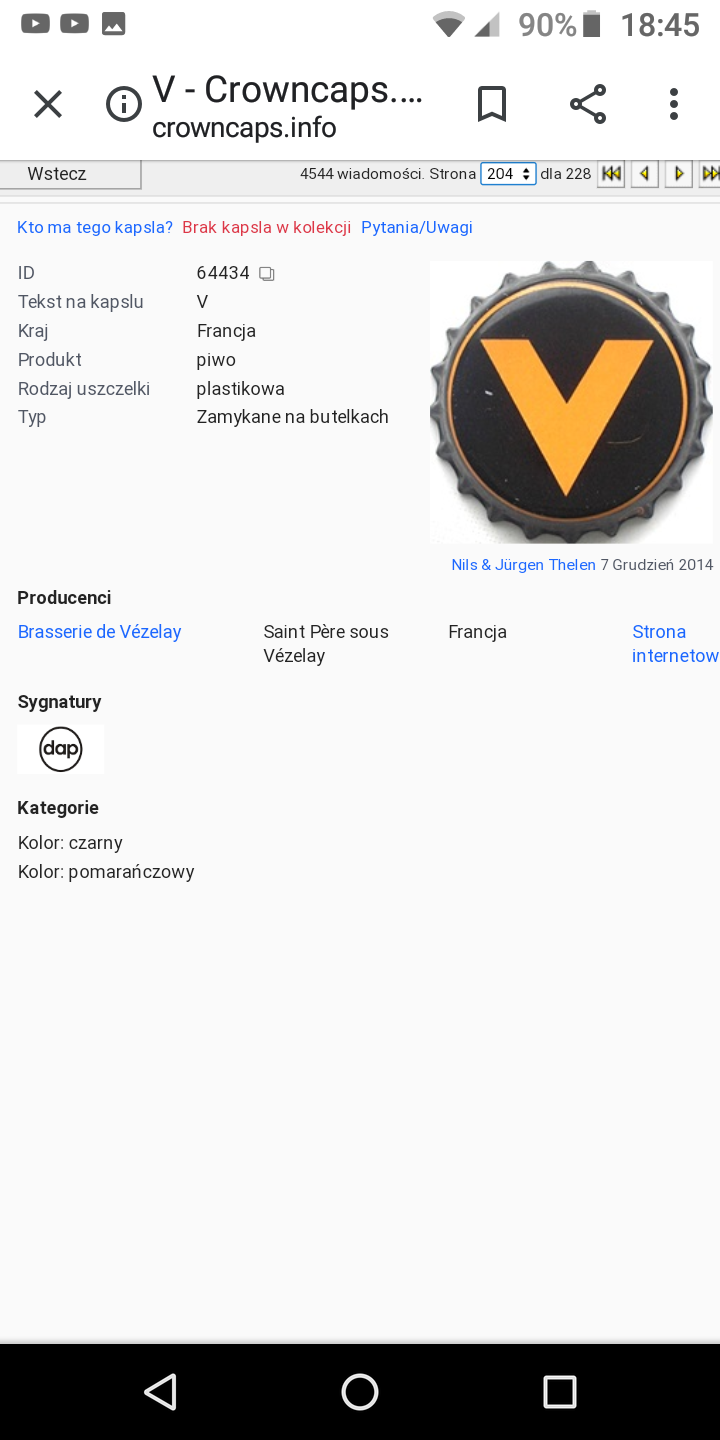Open Brasserie de Vézelay producer link
The height and width of the screenshot is (1440, 720).
pos(100,632)
